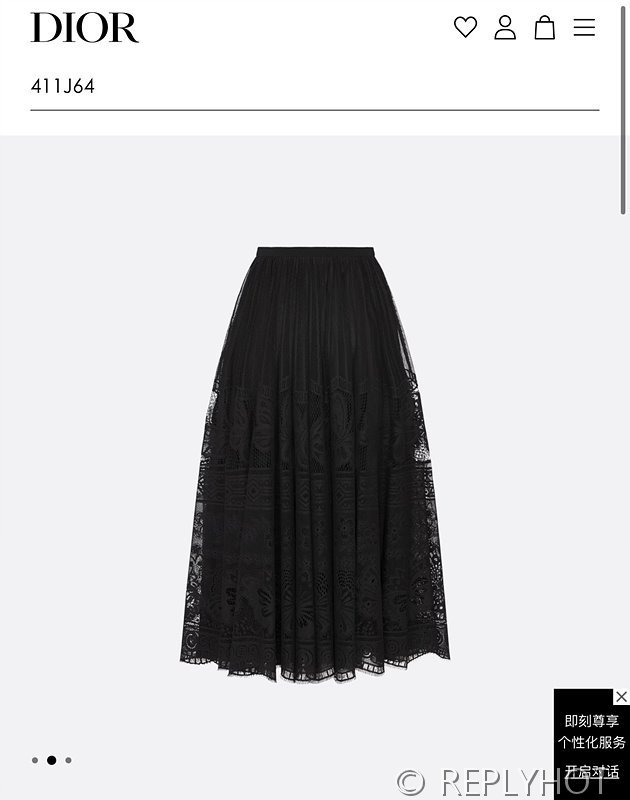View the shopping bag
Viewport: 630px width, 800px height.
(x=544, y=27)
